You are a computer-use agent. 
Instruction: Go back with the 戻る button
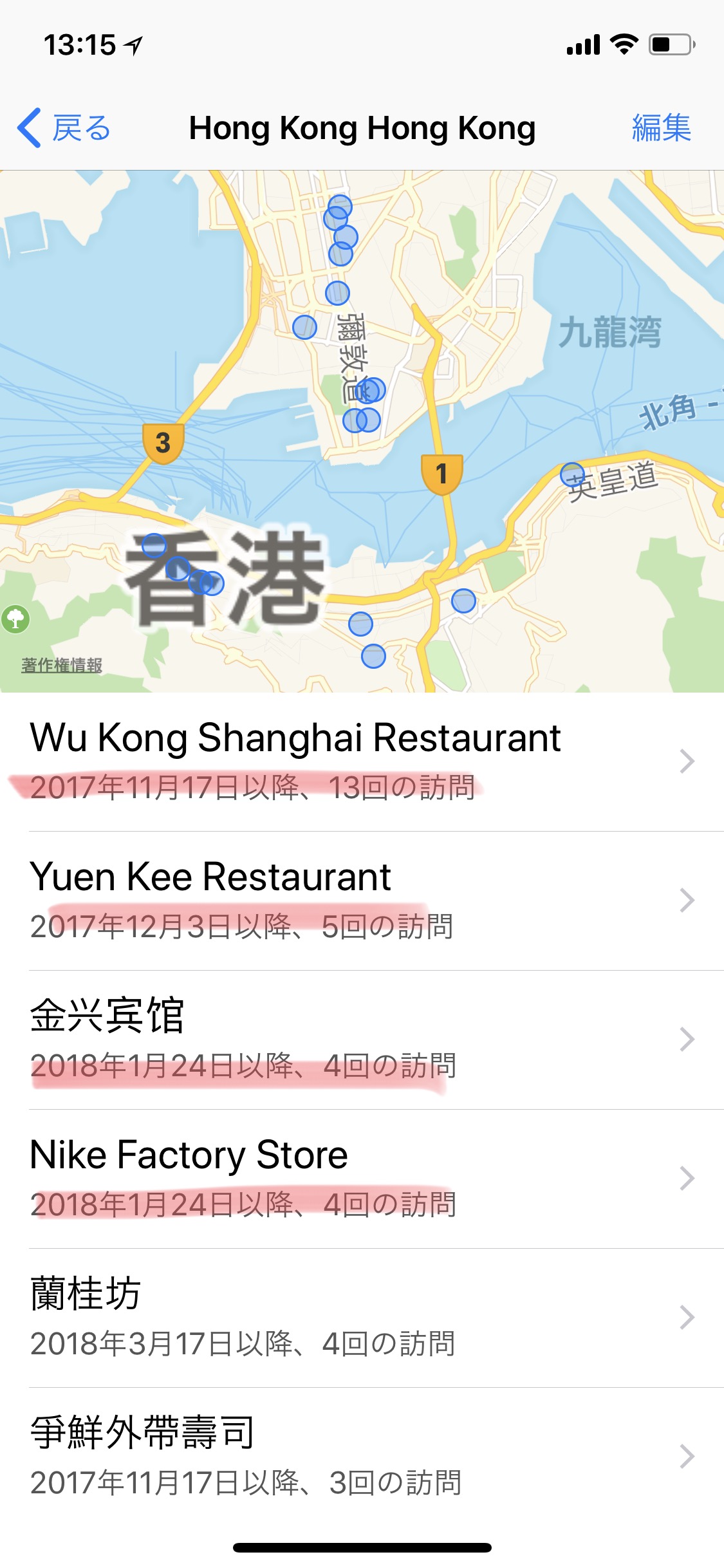64,128
